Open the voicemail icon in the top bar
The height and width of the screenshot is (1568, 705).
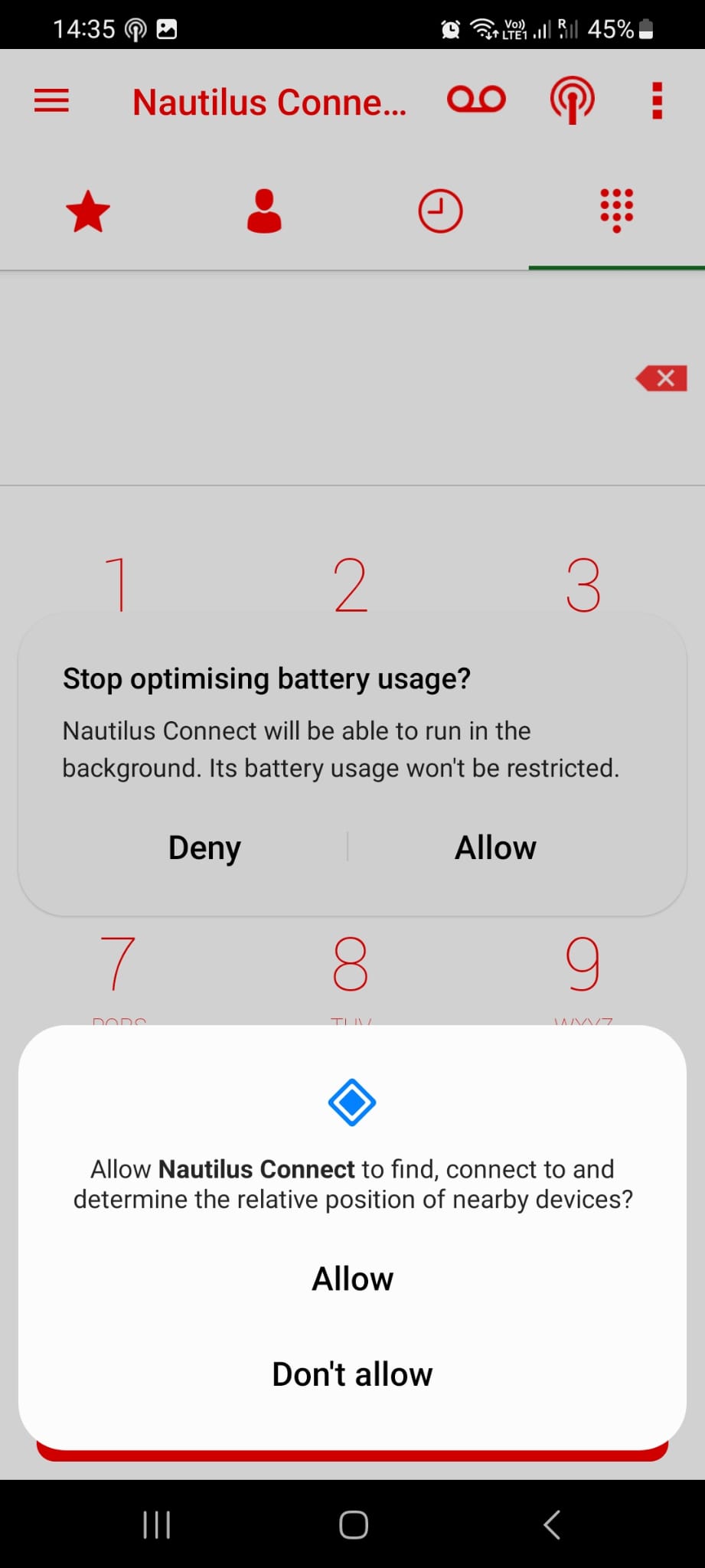476,100
